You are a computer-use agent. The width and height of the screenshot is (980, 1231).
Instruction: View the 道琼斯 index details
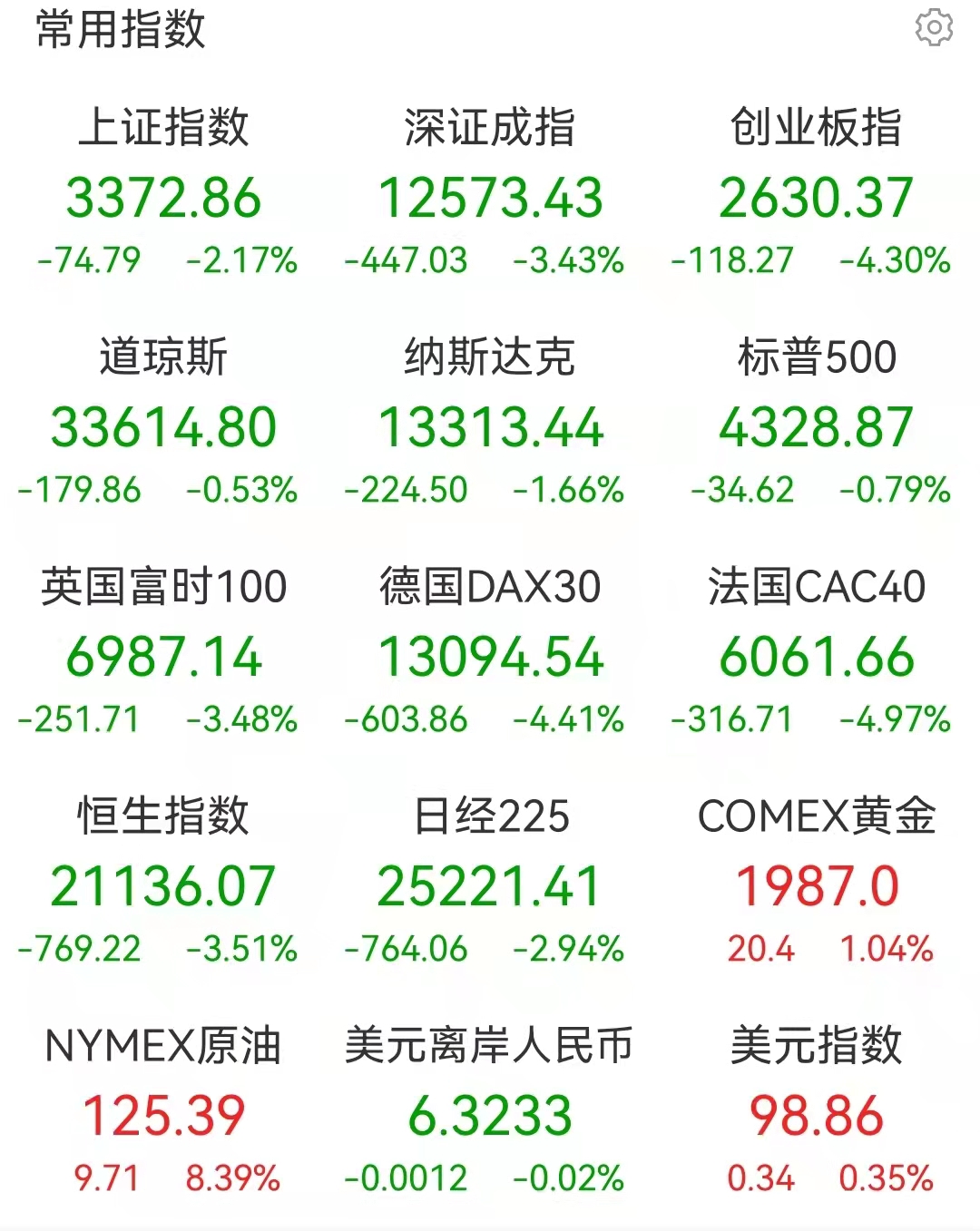164,426
